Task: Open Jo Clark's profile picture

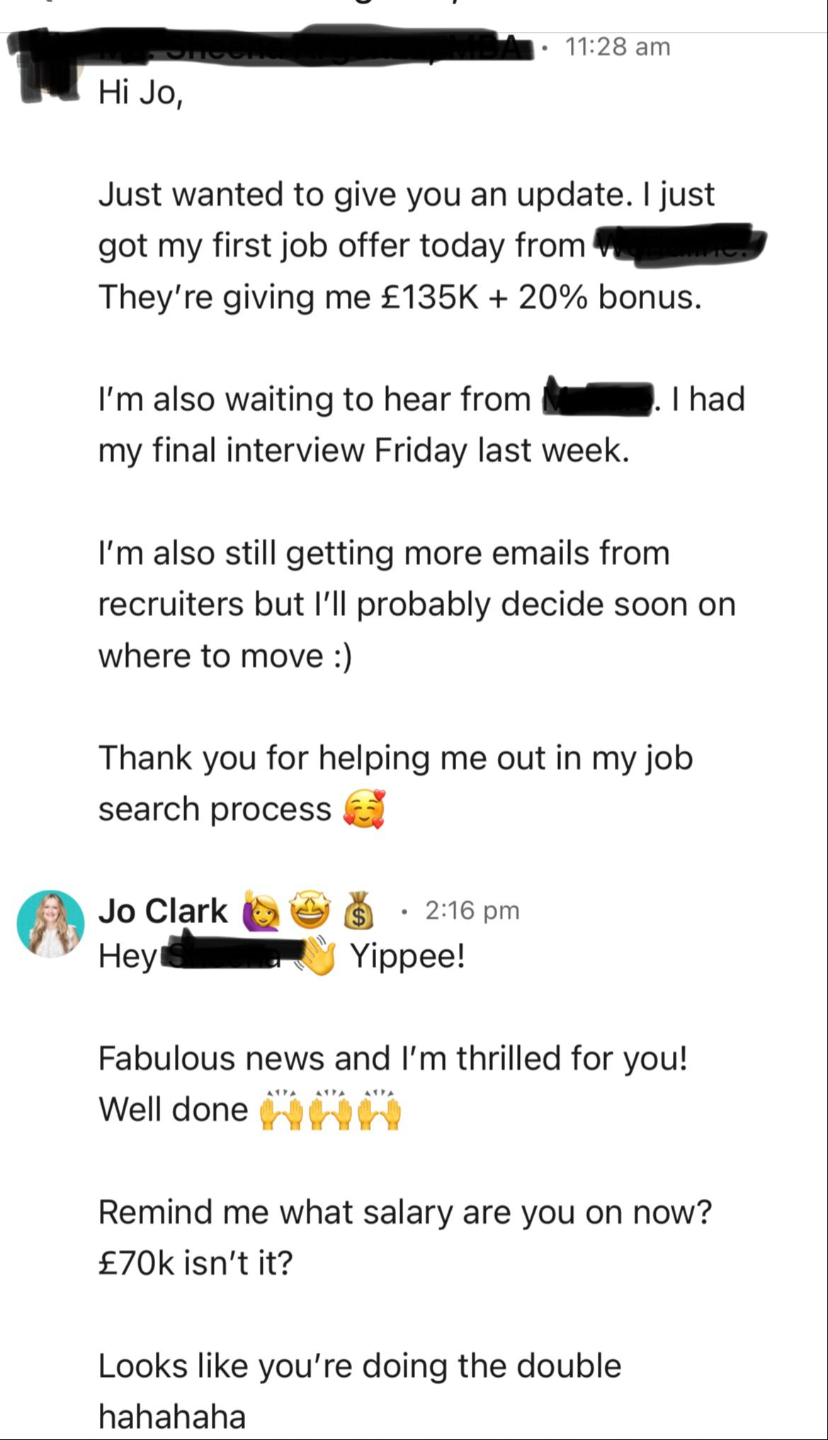Action: coord(51,923)
